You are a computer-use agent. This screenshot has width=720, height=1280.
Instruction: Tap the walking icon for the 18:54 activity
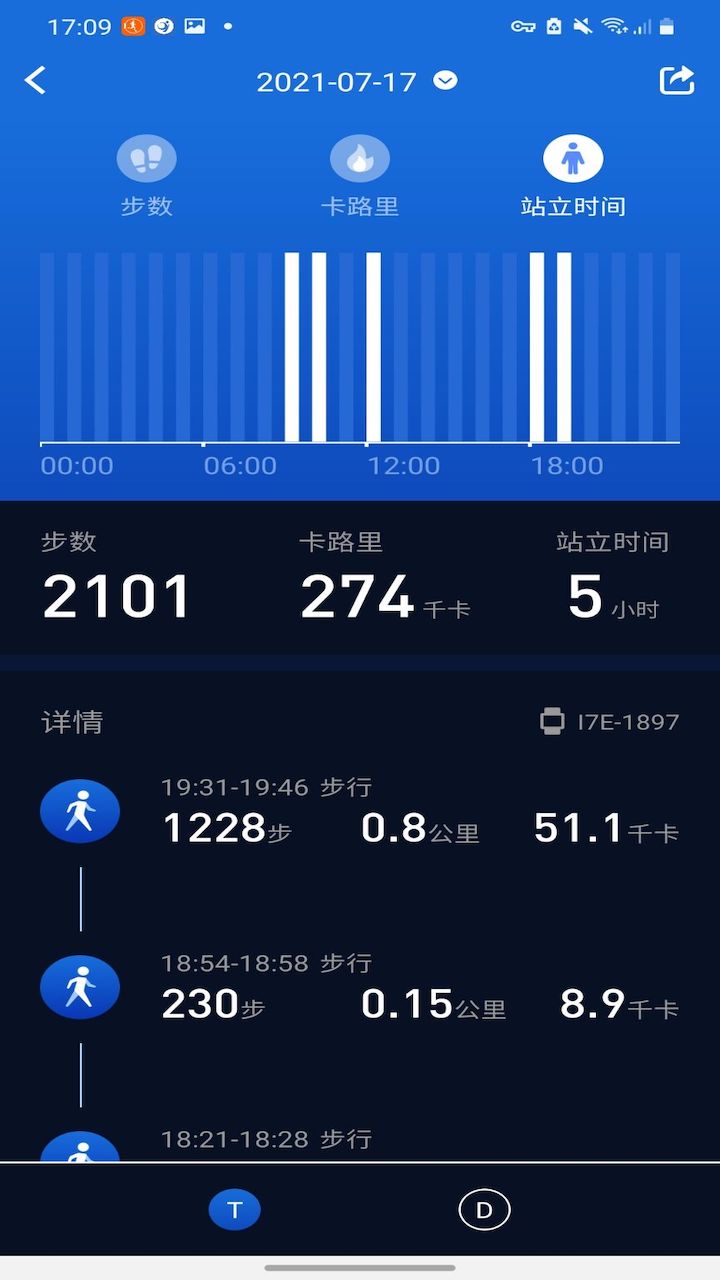tap(80, 987)
